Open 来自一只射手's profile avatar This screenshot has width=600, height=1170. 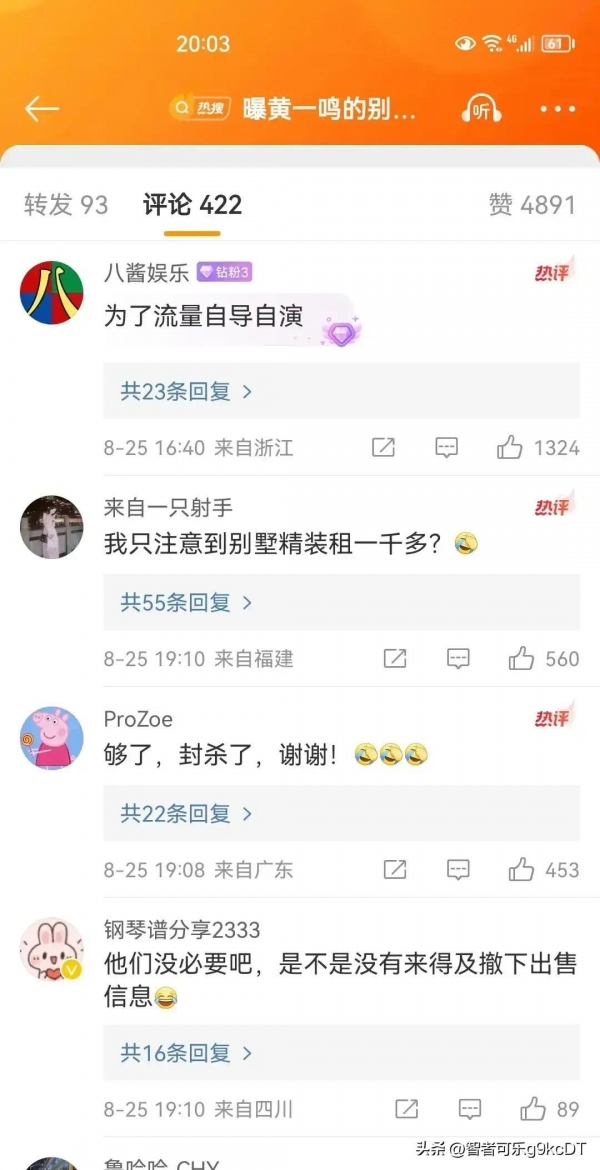pos(52,527)
